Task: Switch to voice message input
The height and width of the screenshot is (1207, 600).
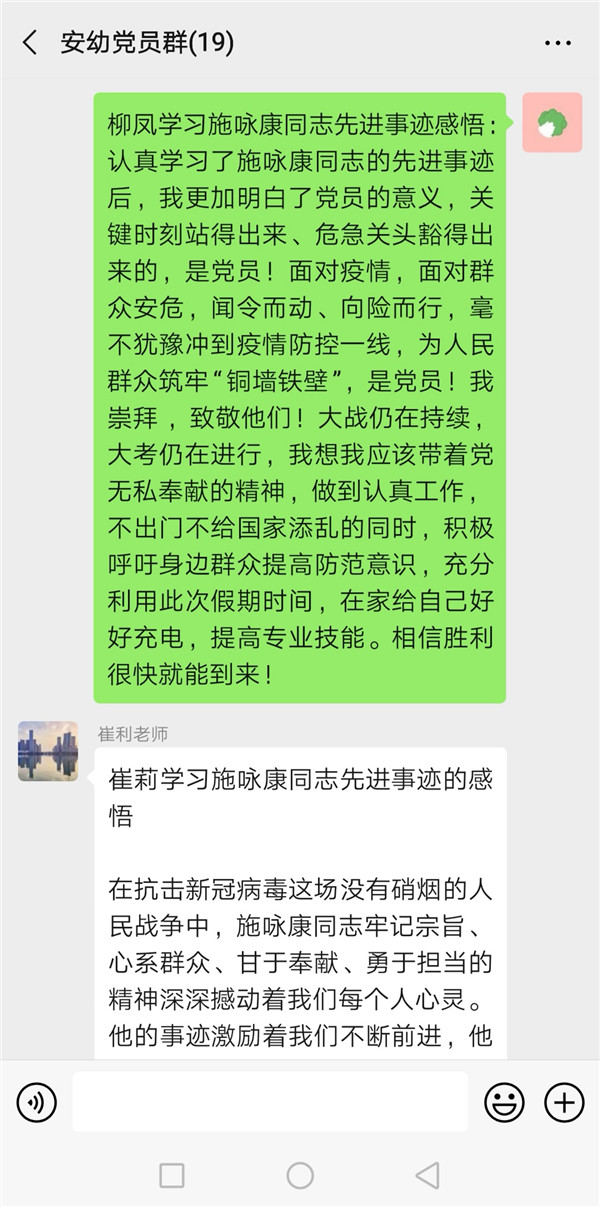Action: coord(37,1103)
